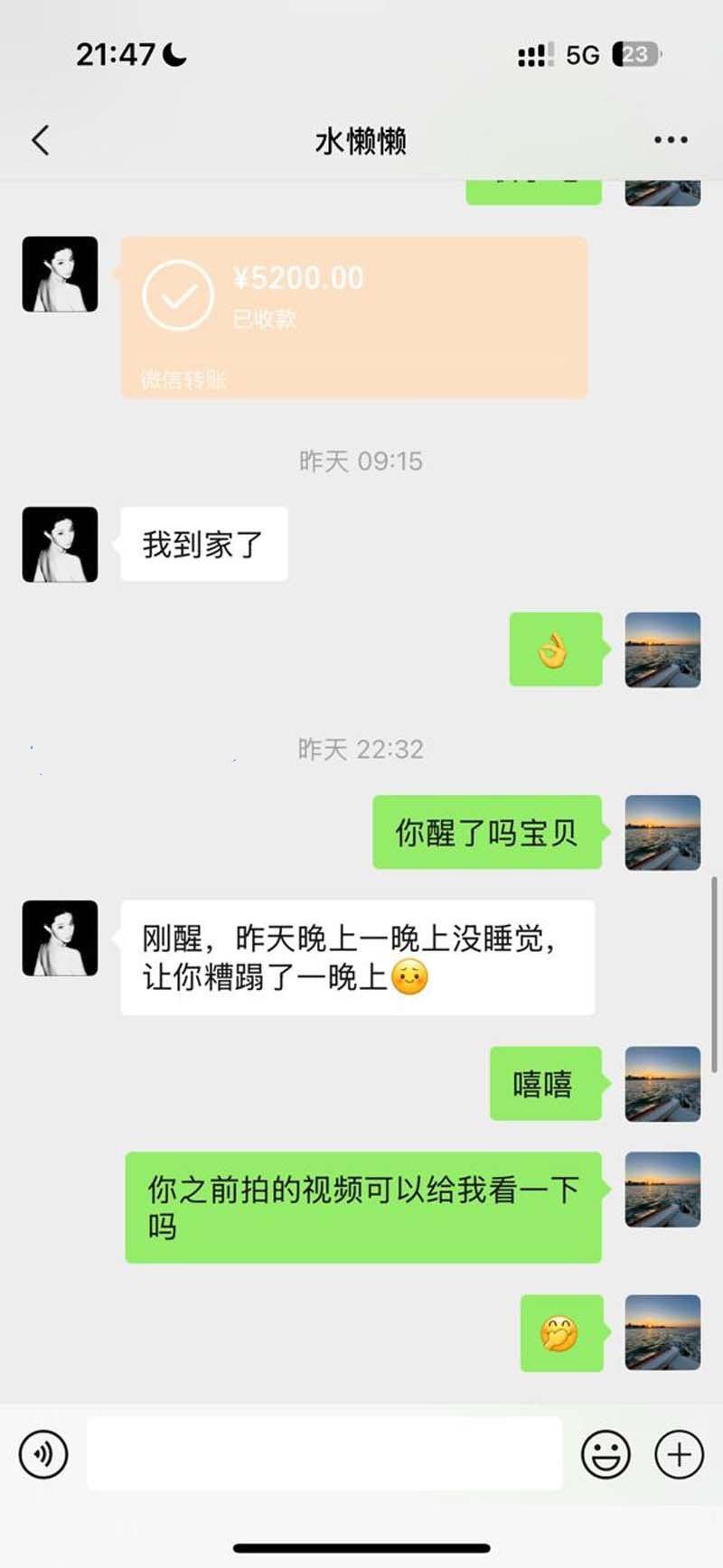Tap the covered-mouth emoji bubble

coord(561,1334)
